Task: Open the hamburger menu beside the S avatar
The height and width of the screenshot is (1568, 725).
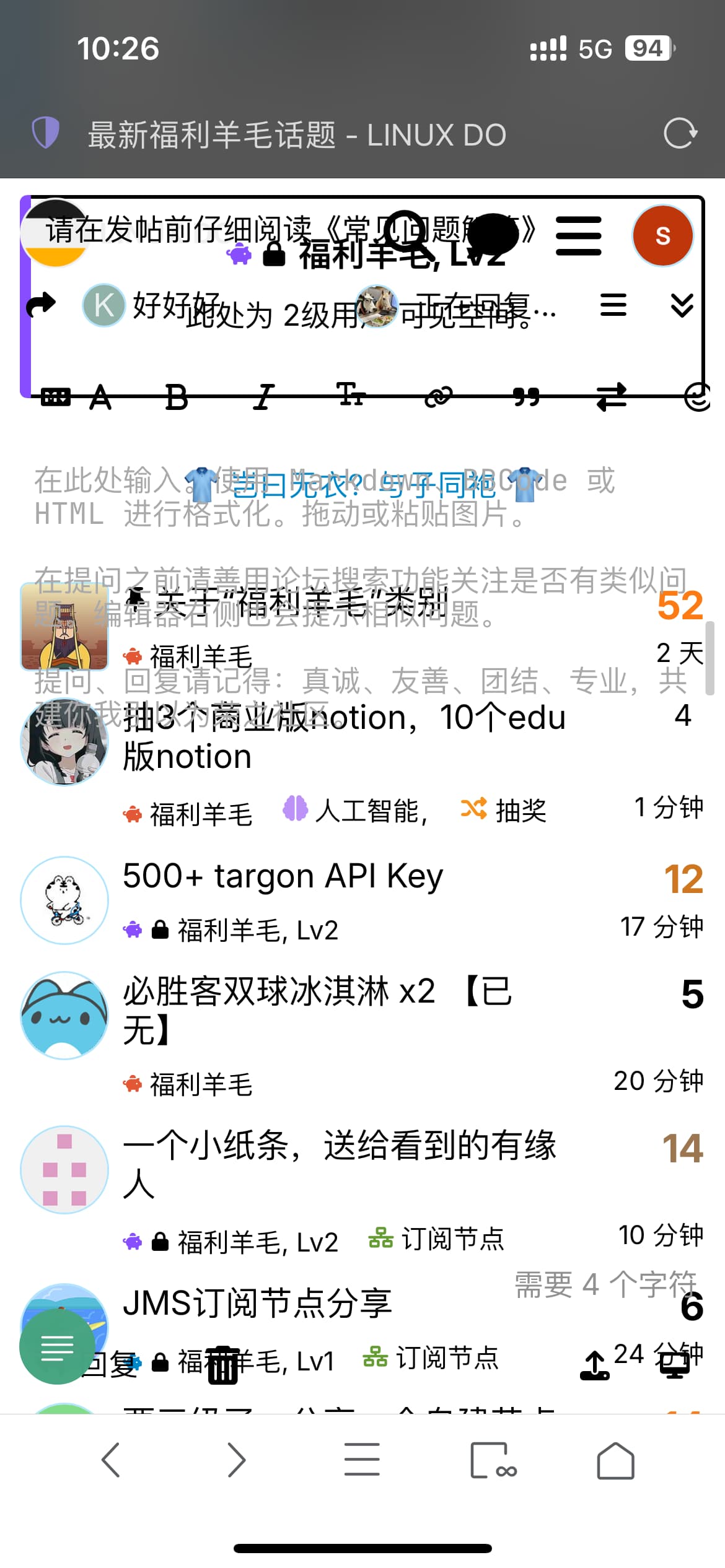Action: (579, 236)
